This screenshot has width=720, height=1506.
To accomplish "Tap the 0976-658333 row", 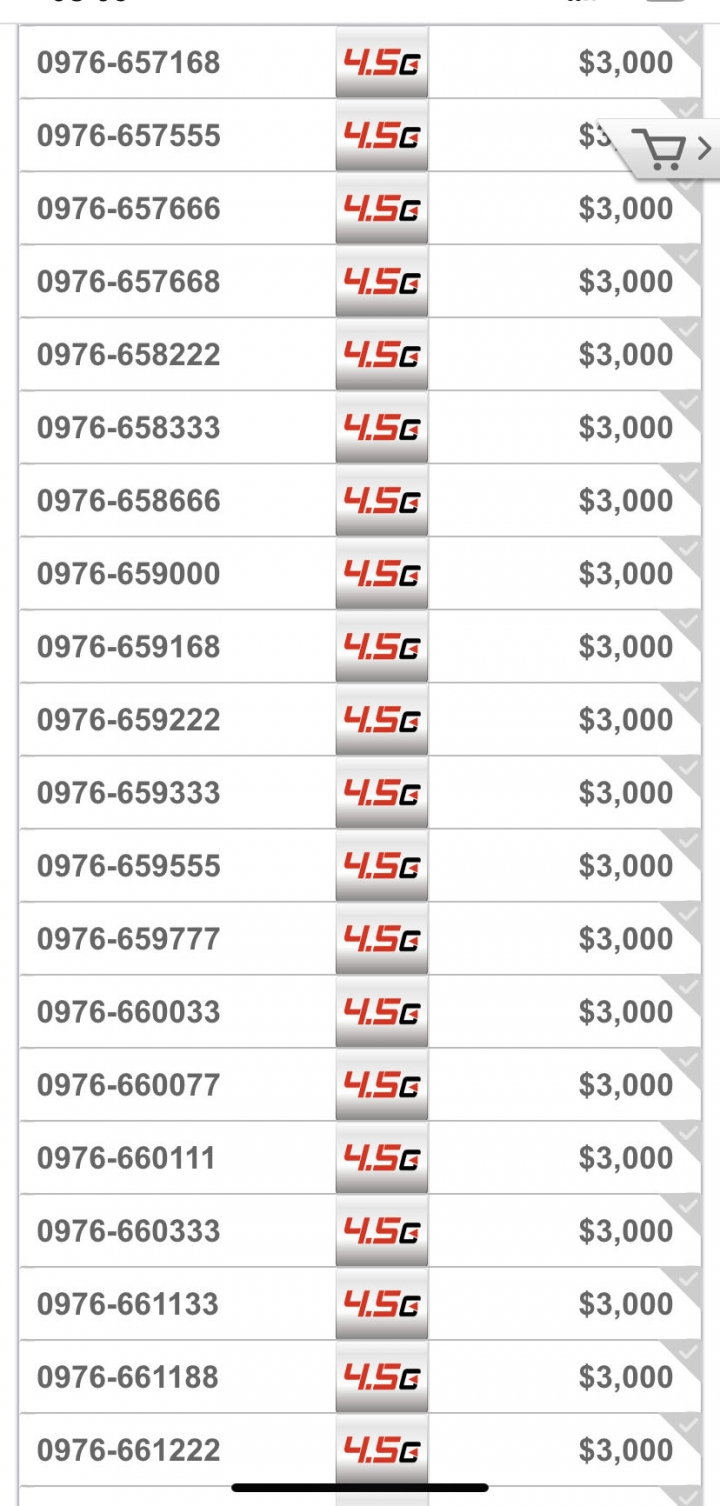I will pos(360,427).
